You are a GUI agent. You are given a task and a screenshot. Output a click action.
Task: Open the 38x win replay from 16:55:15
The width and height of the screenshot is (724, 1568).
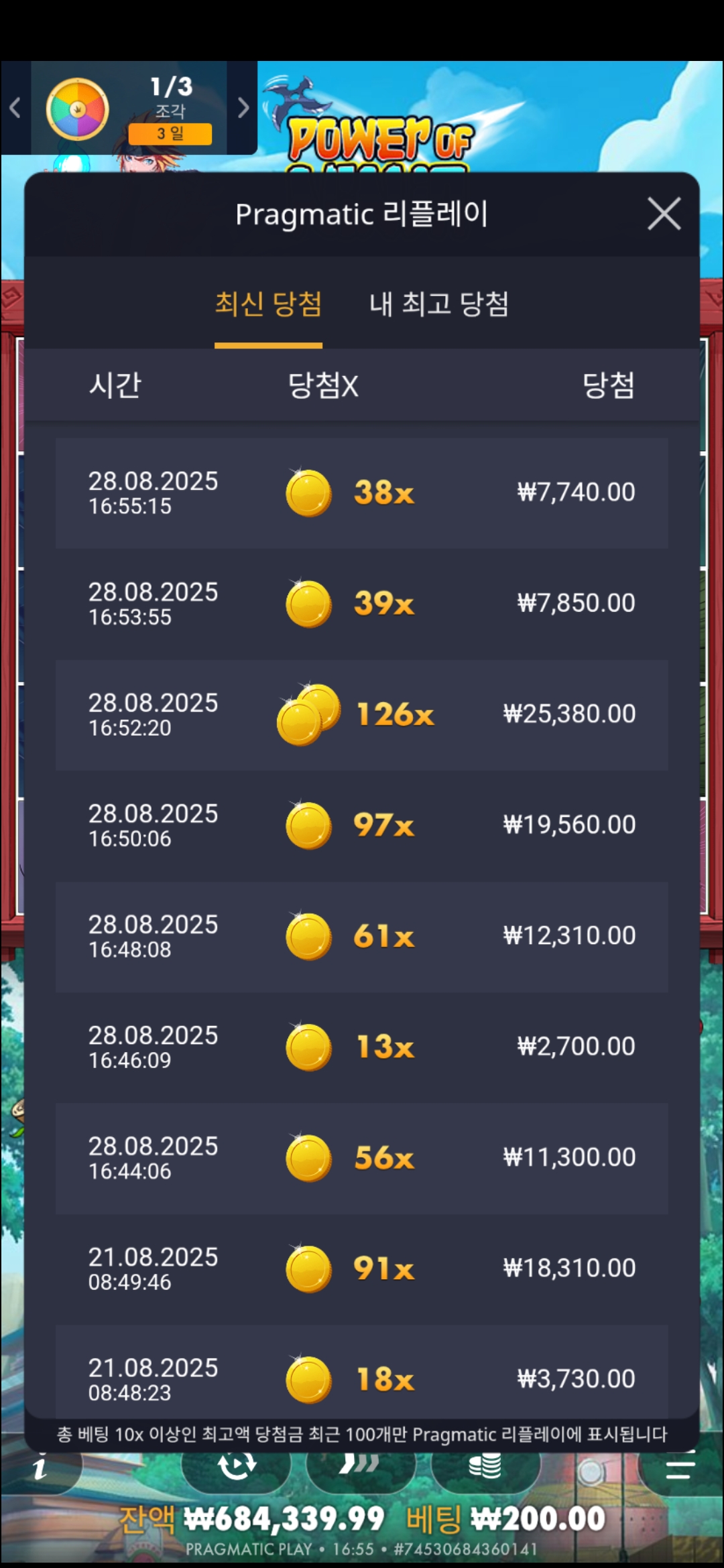pos(362,493)
